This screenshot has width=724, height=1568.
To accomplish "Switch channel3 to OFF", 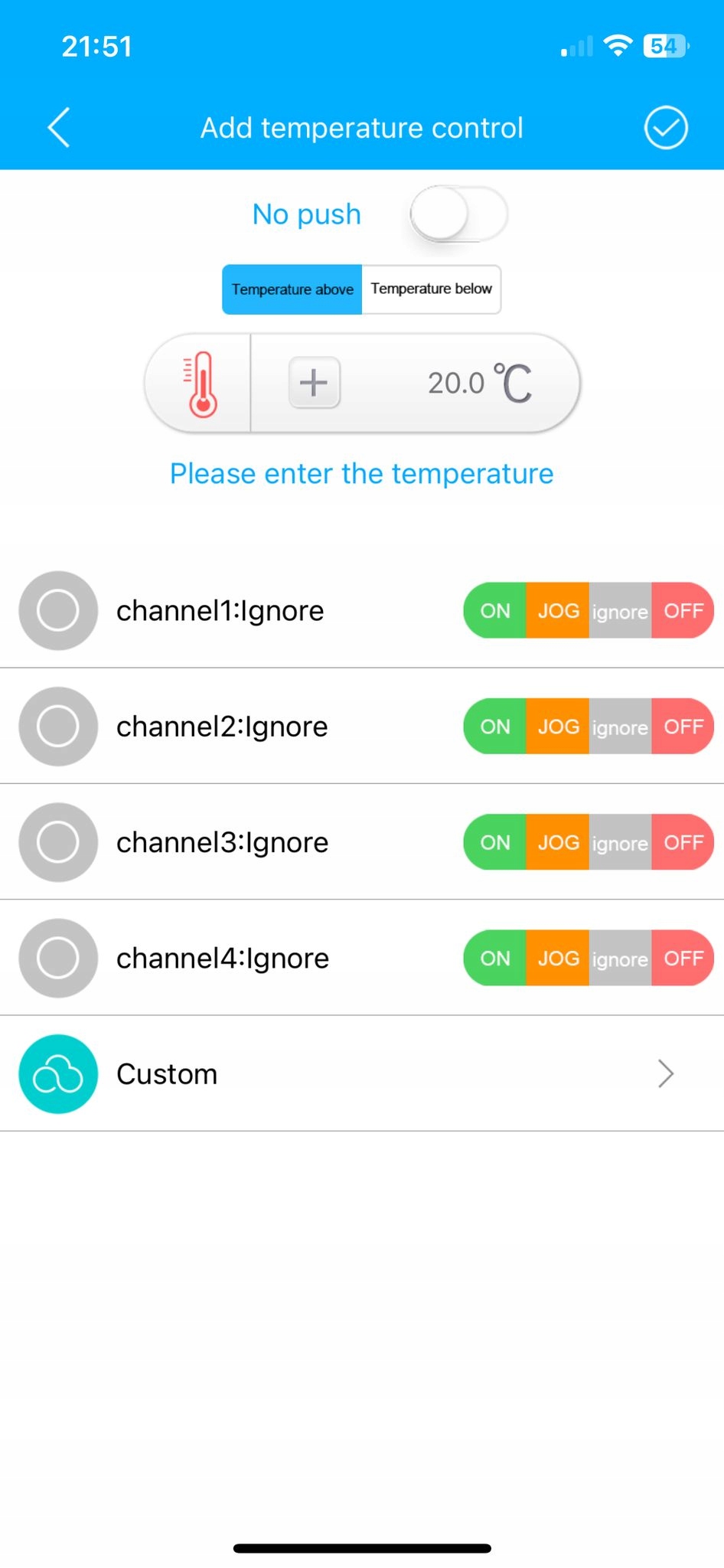I will [x=683, y=842].
